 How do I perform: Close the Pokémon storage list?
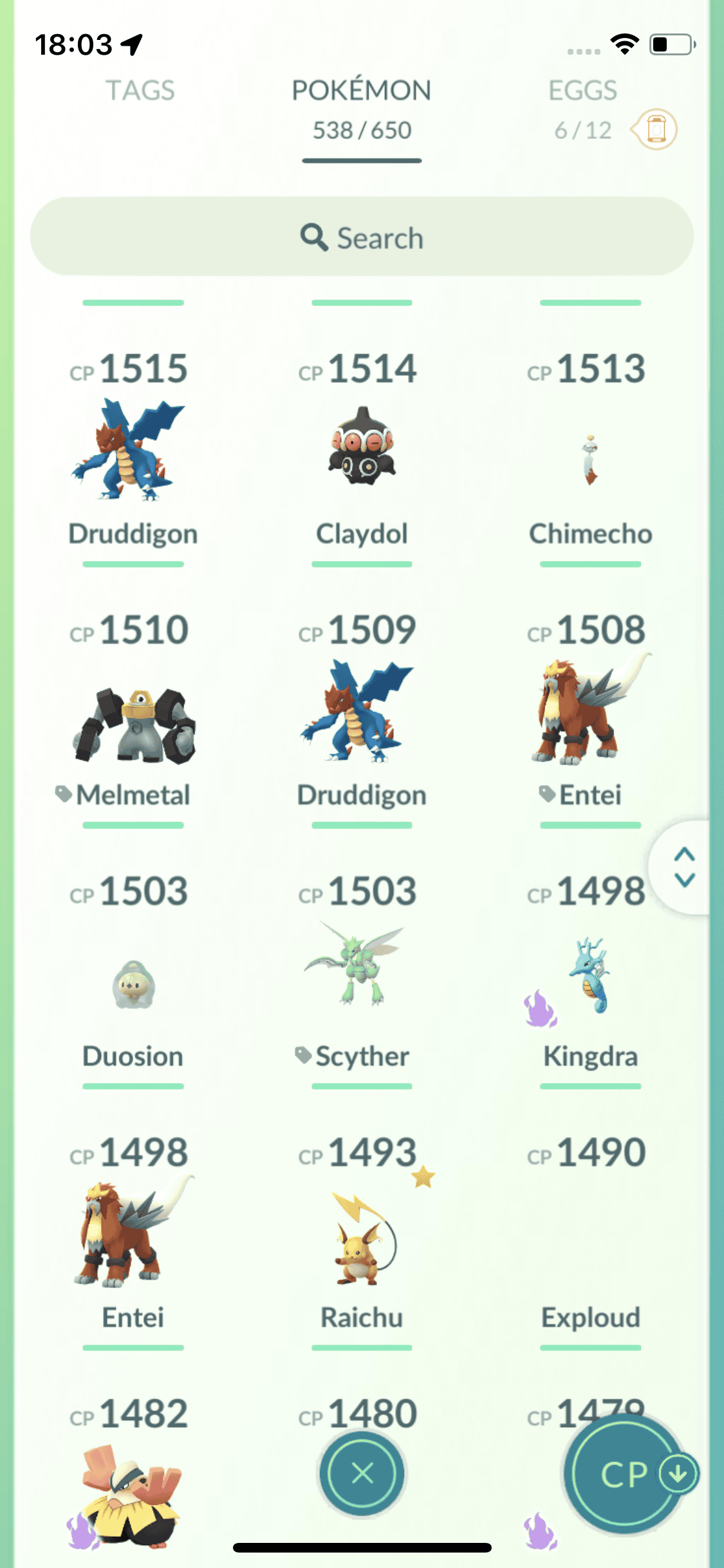[362, 1473]
